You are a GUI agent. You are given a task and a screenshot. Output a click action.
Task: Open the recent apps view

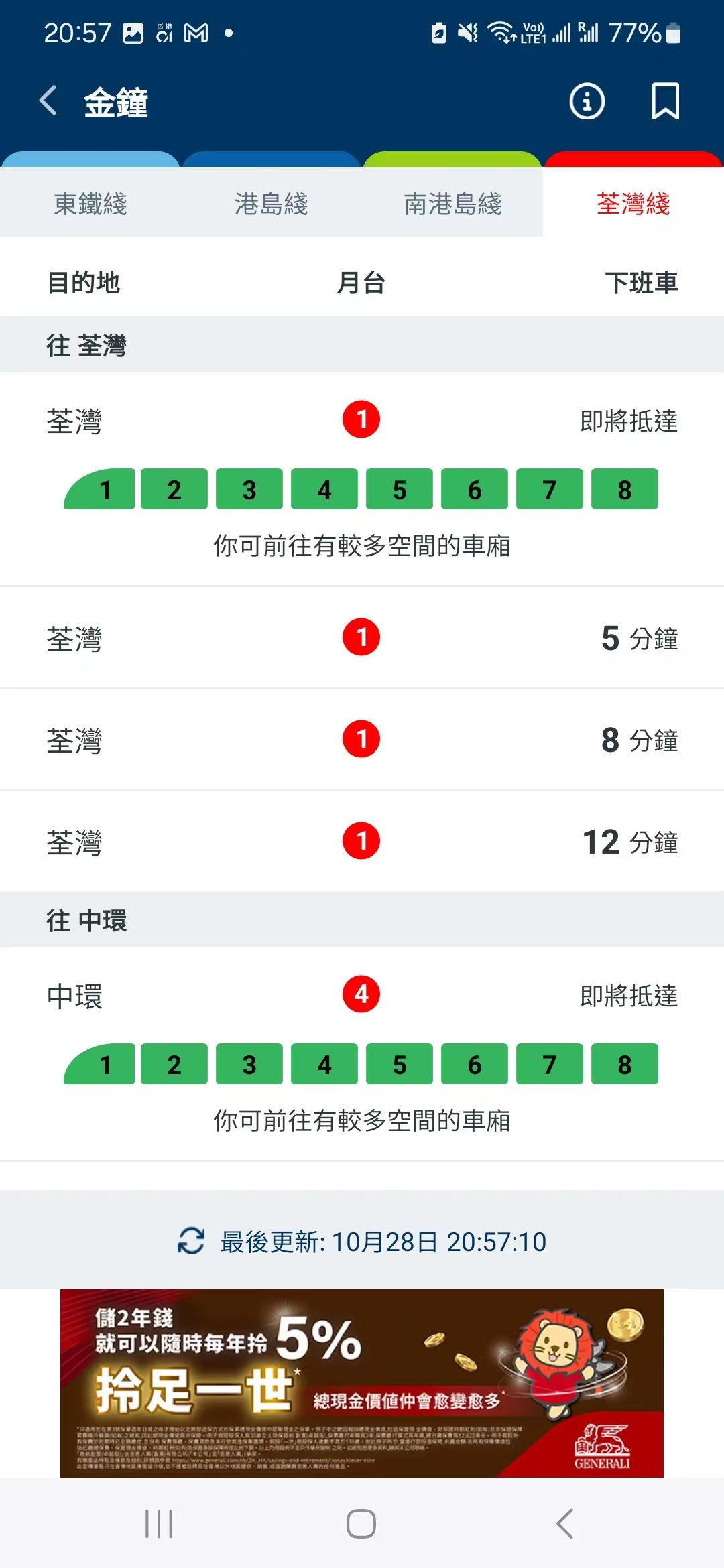pyautogui.click(x=159, y=1524)
